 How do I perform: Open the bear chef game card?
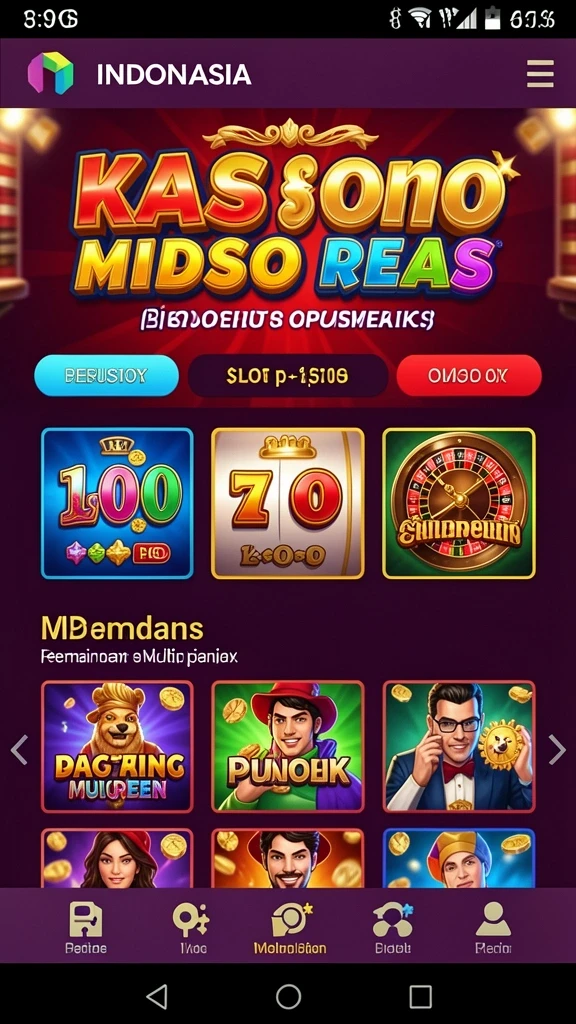[118, 746]
